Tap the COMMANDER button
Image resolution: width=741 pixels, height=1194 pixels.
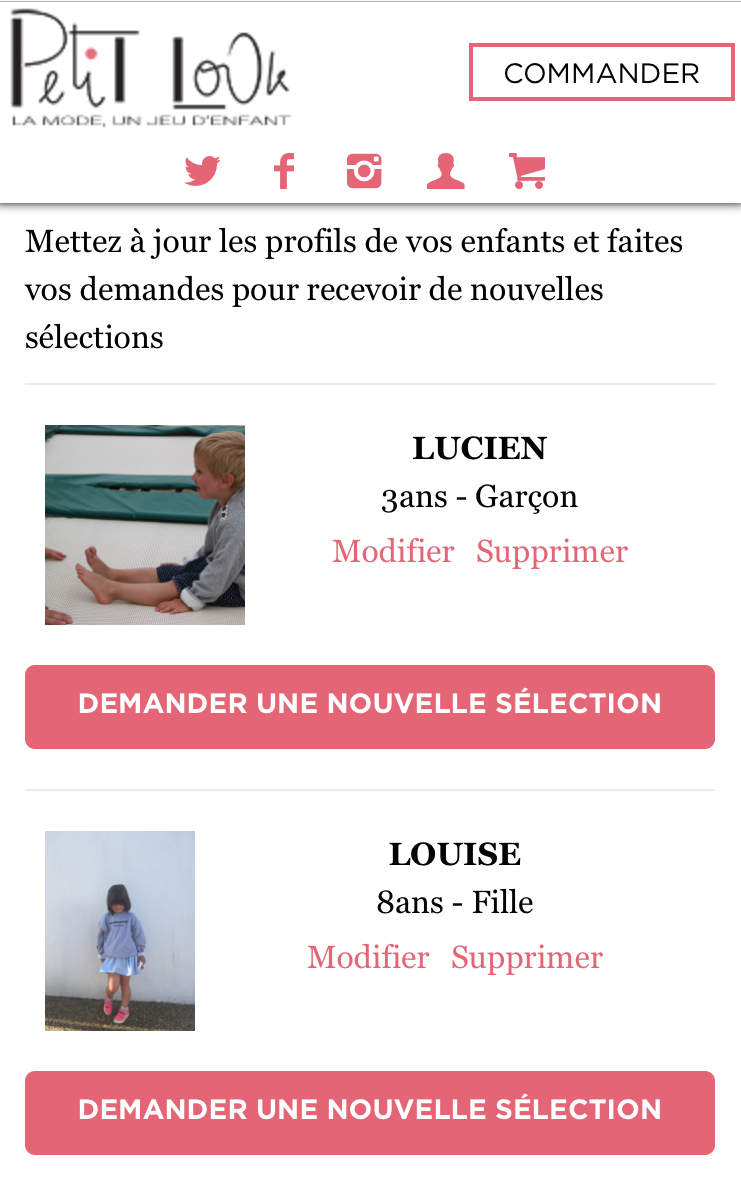601,72
